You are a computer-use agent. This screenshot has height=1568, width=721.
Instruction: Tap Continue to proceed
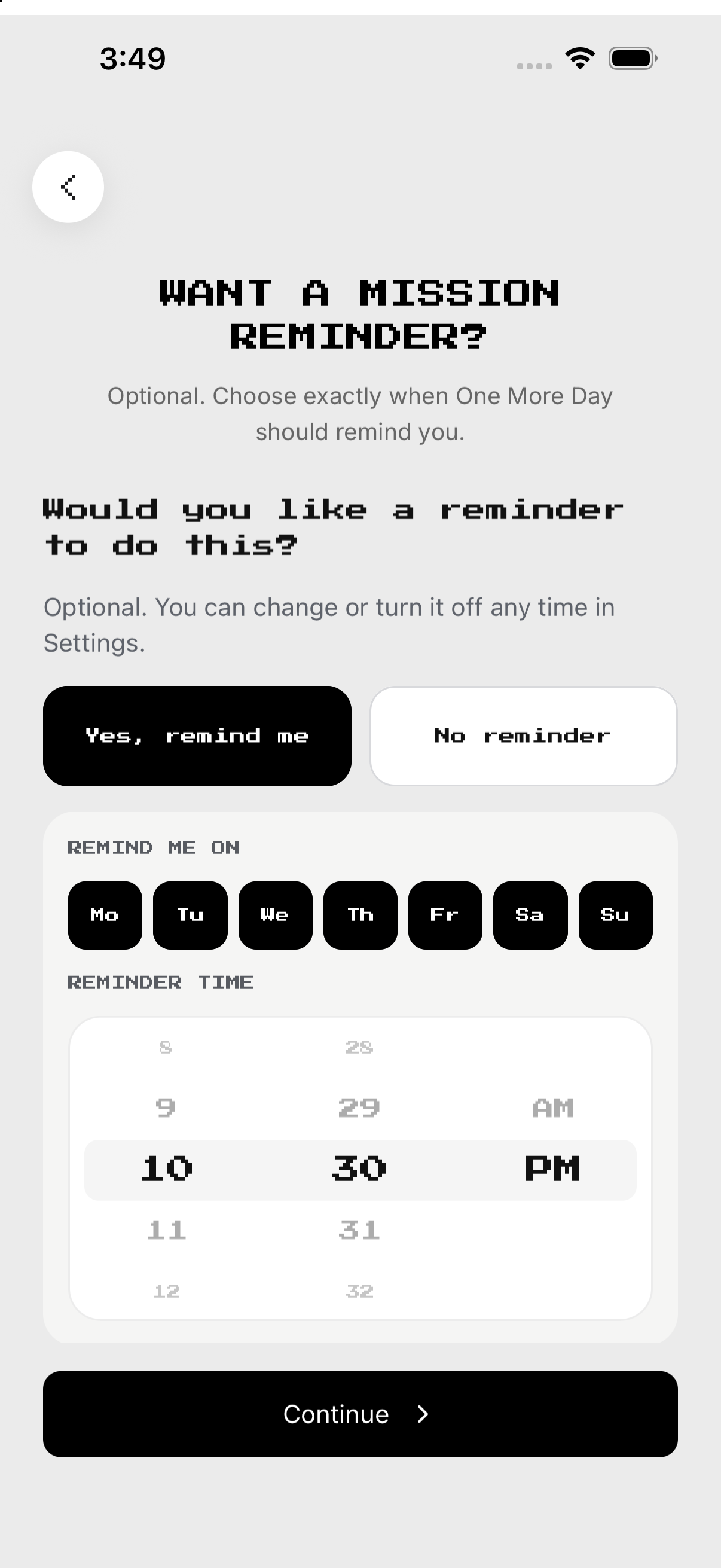coord(360,1414)
